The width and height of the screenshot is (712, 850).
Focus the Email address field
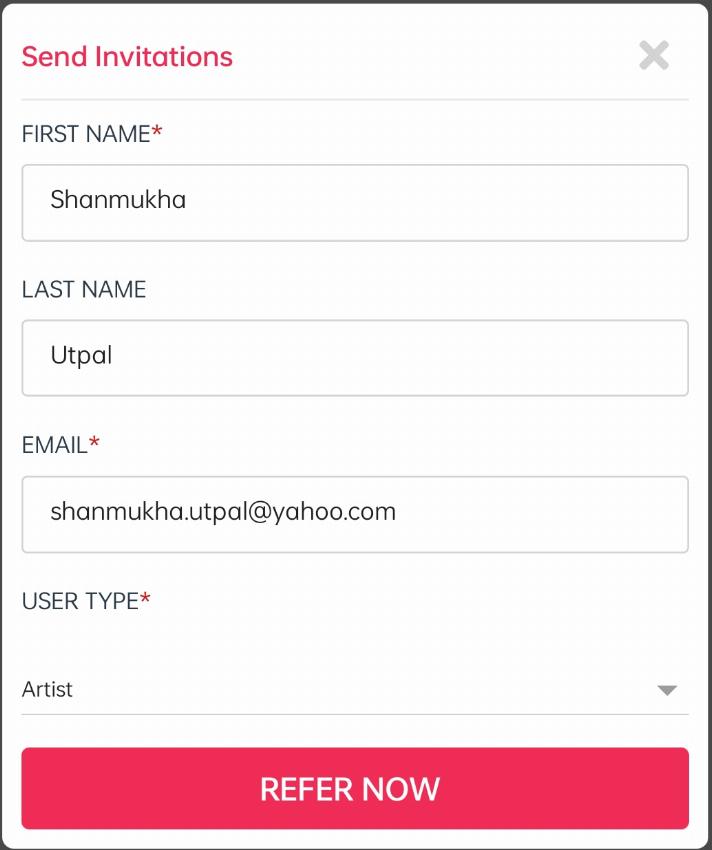tap(355, 514)
